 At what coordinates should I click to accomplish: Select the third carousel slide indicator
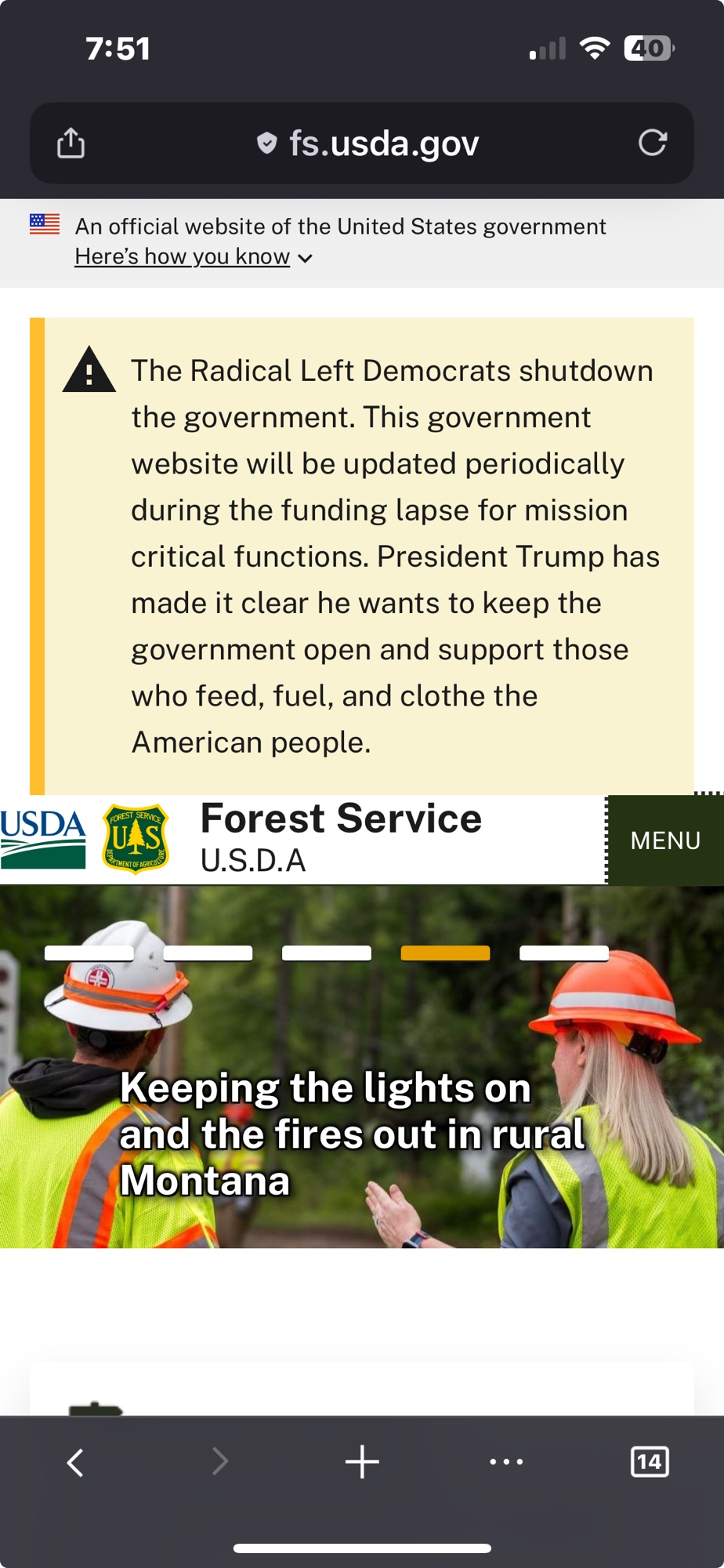coord(327,953)
